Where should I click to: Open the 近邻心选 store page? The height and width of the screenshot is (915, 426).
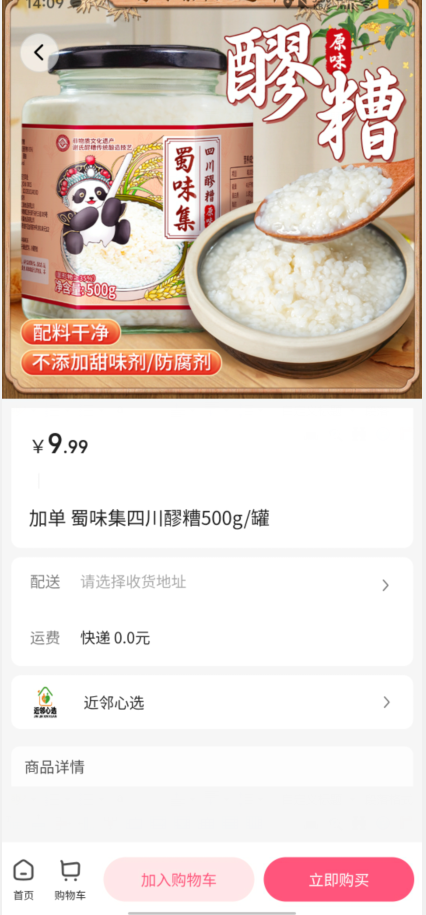tap(212, 702)
